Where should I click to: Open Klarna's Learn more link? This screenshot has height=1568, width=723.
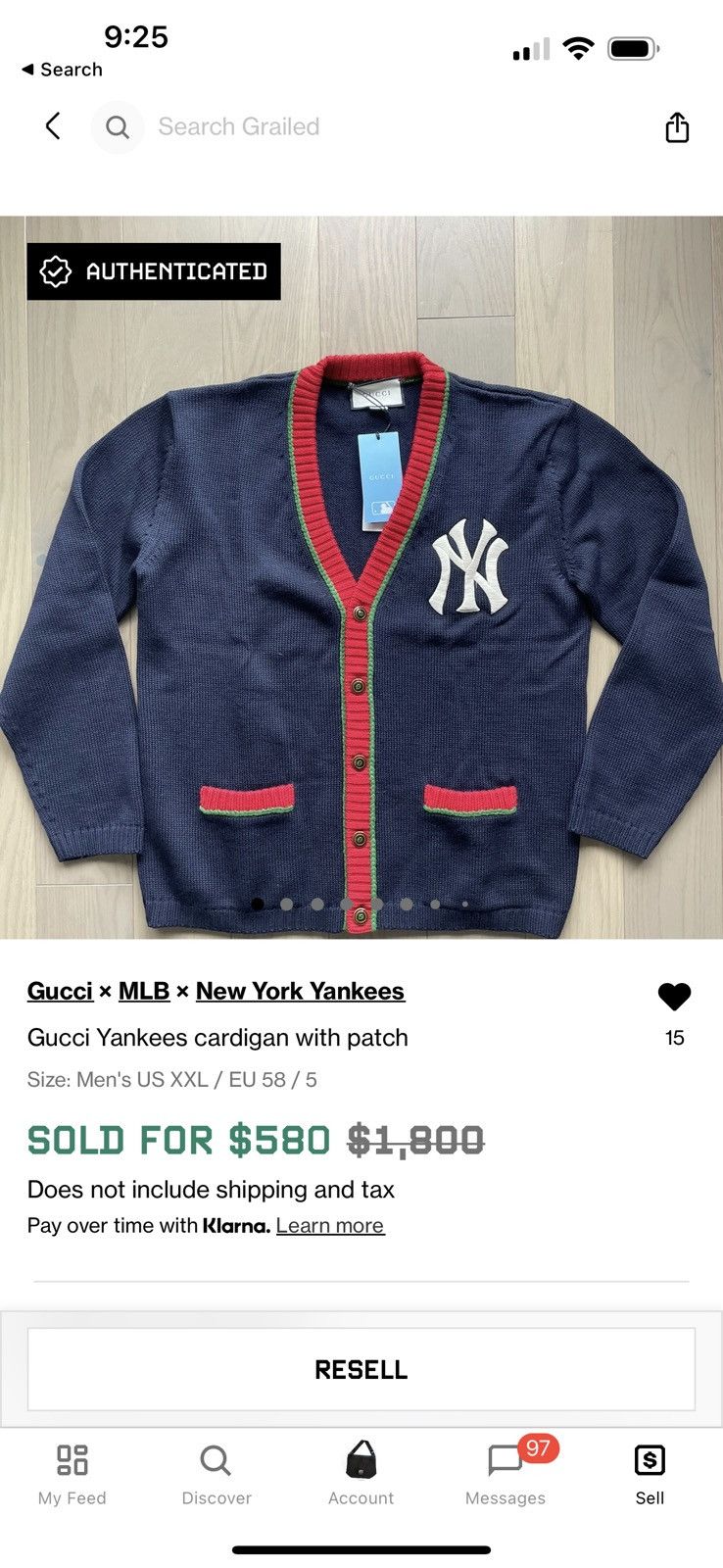click(330, 1225)
